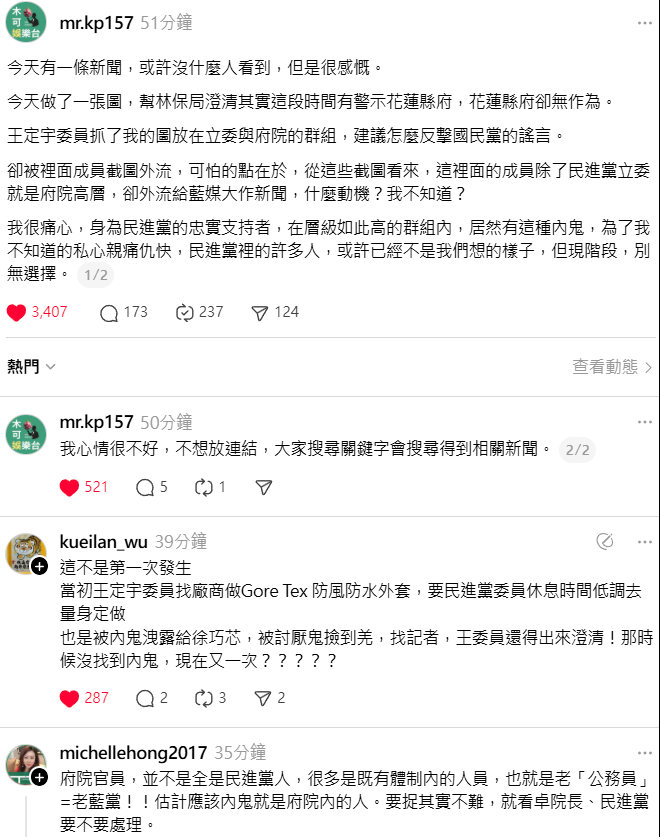Repost mr.kp157's 2/2 reply
660x837 pixels.
[203, 487]
